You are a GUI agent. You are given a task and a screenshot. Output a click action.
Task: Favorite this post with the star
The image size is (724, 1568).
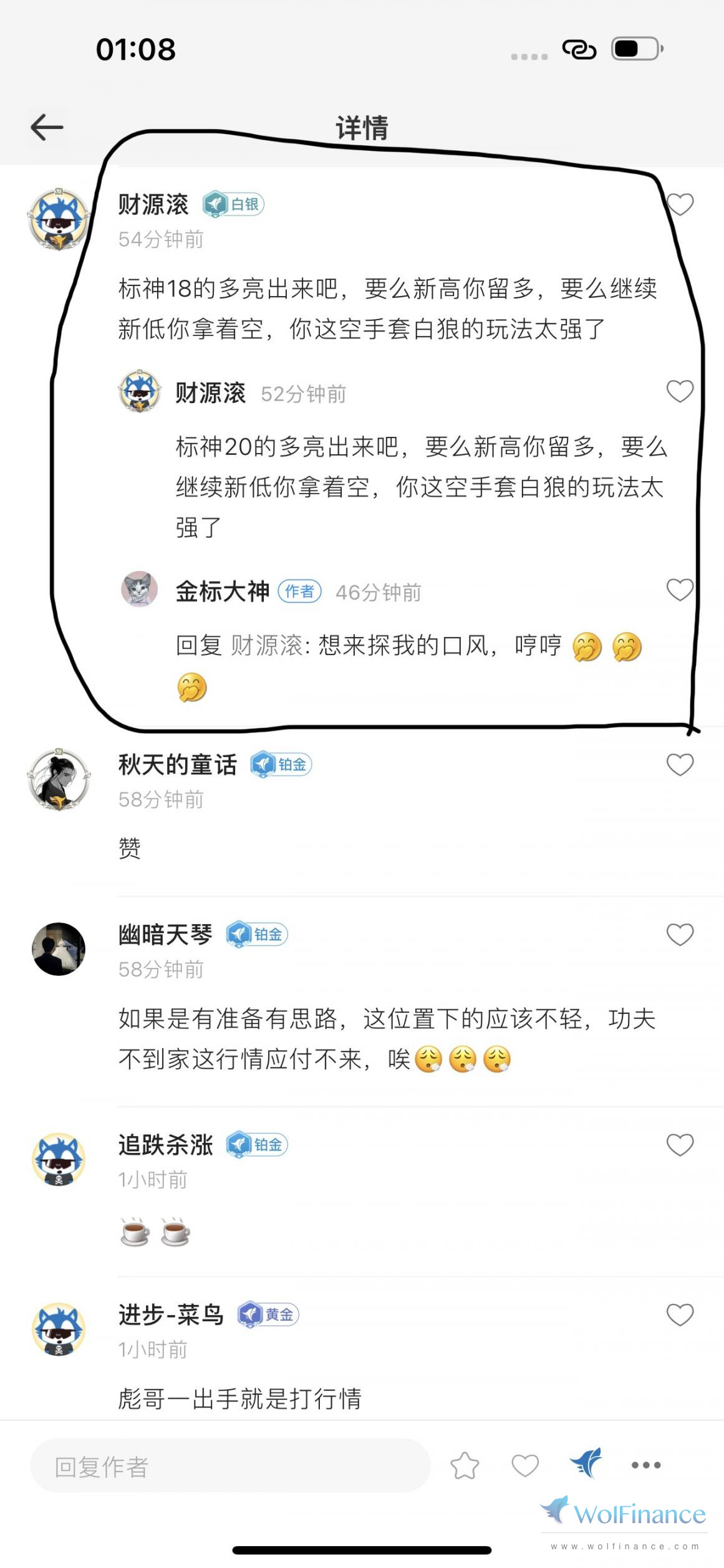point(465,1466)
